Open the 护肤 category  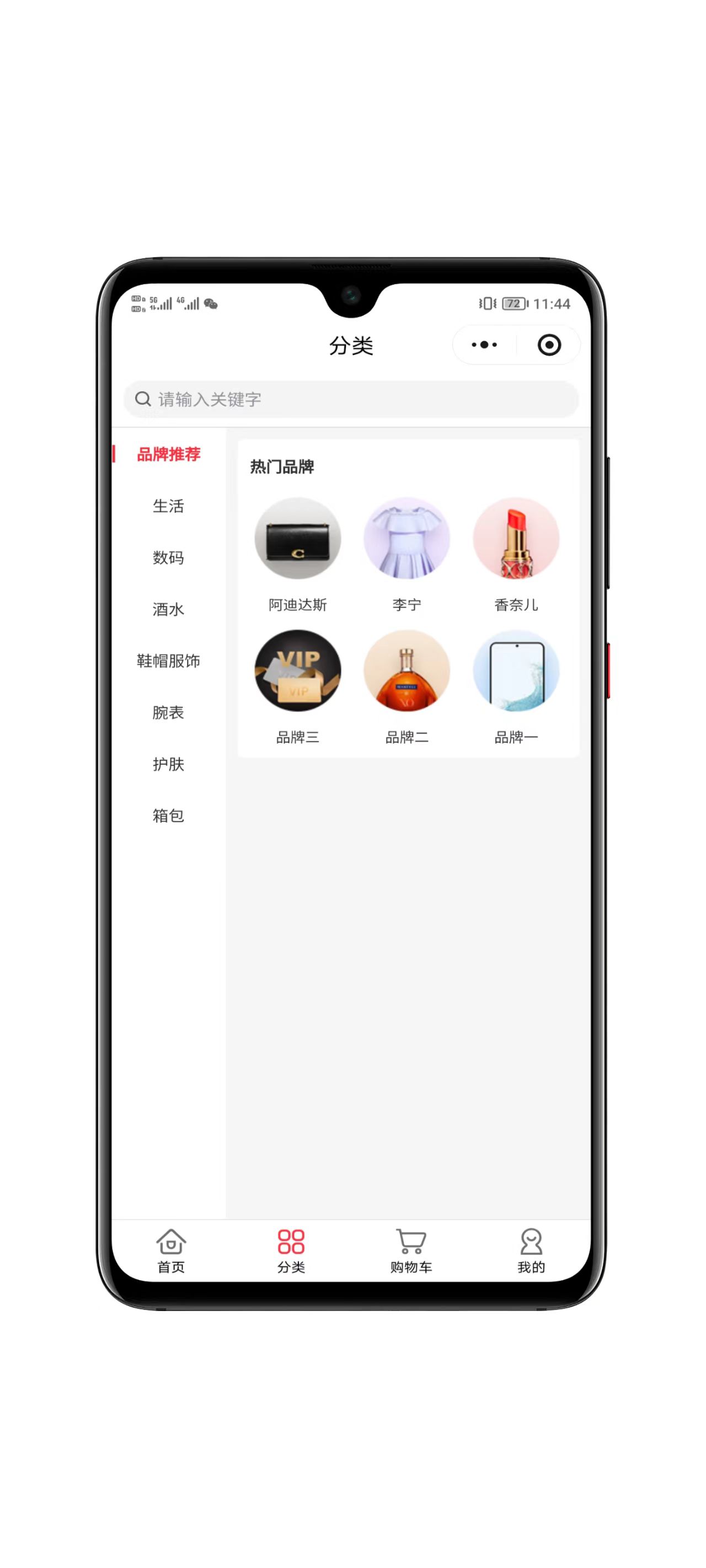click(x=168, y=765)
